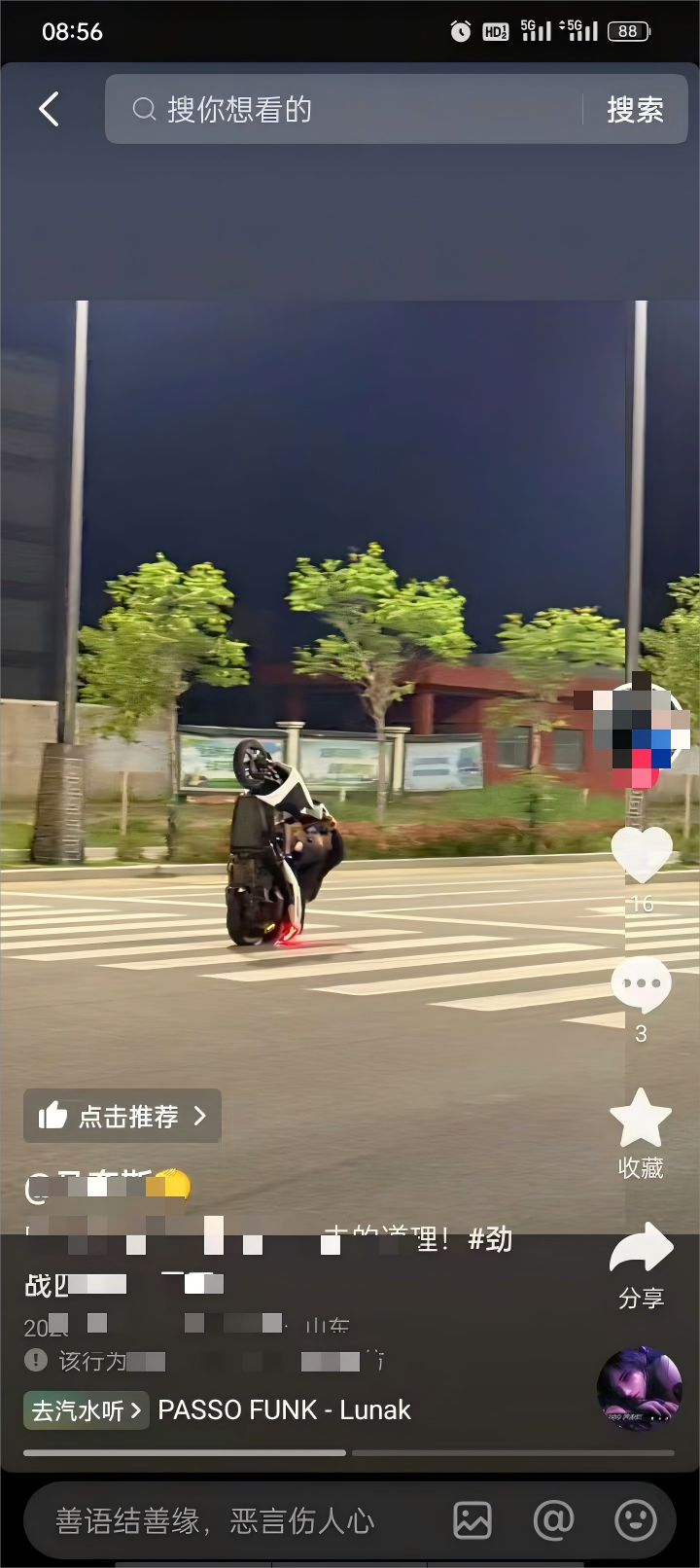Tap the 点击推荐 recommend chip

pos(122,1116)
